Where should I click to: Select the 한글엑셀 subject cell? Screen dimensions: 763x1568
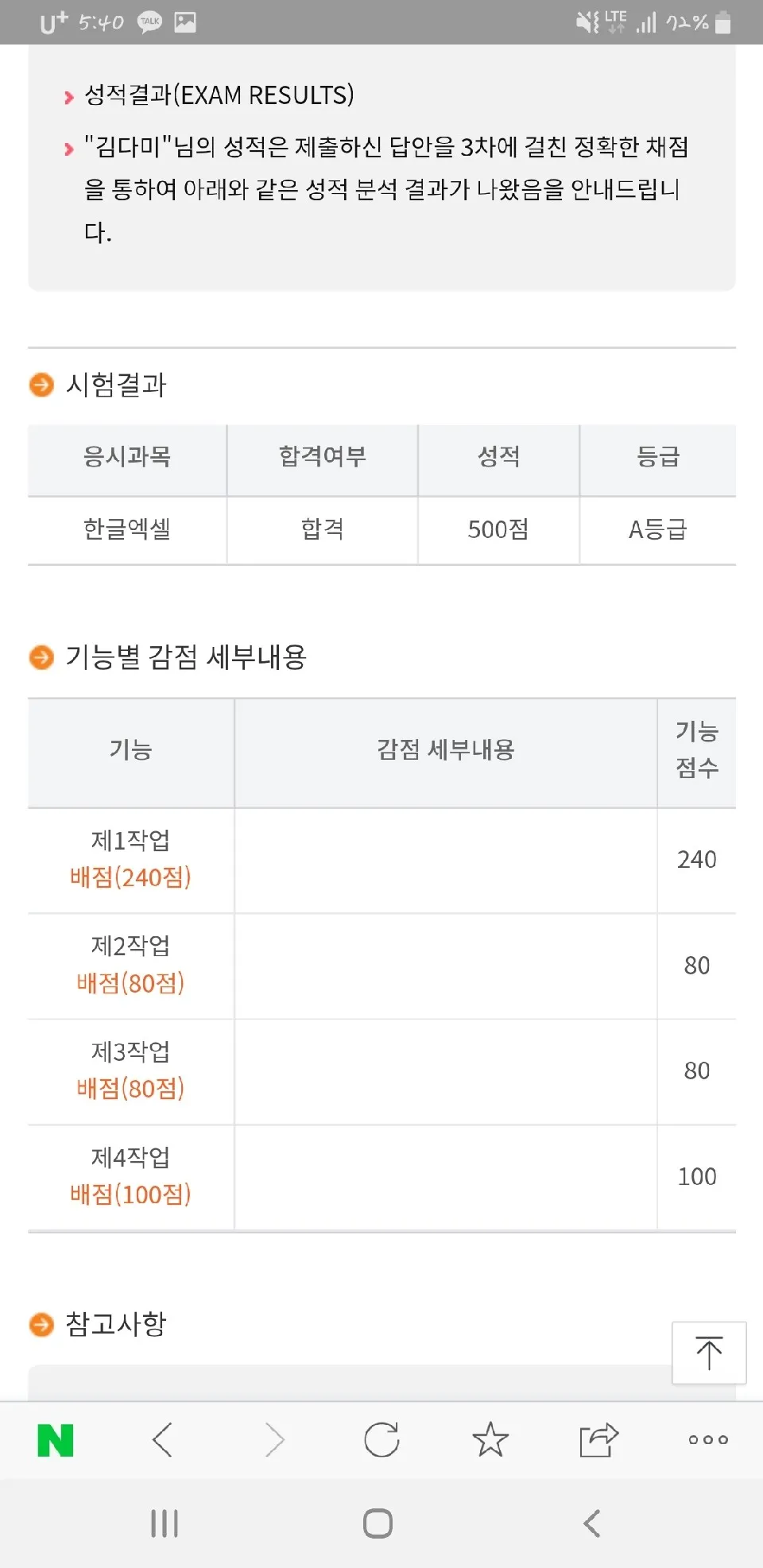point(127,530)
